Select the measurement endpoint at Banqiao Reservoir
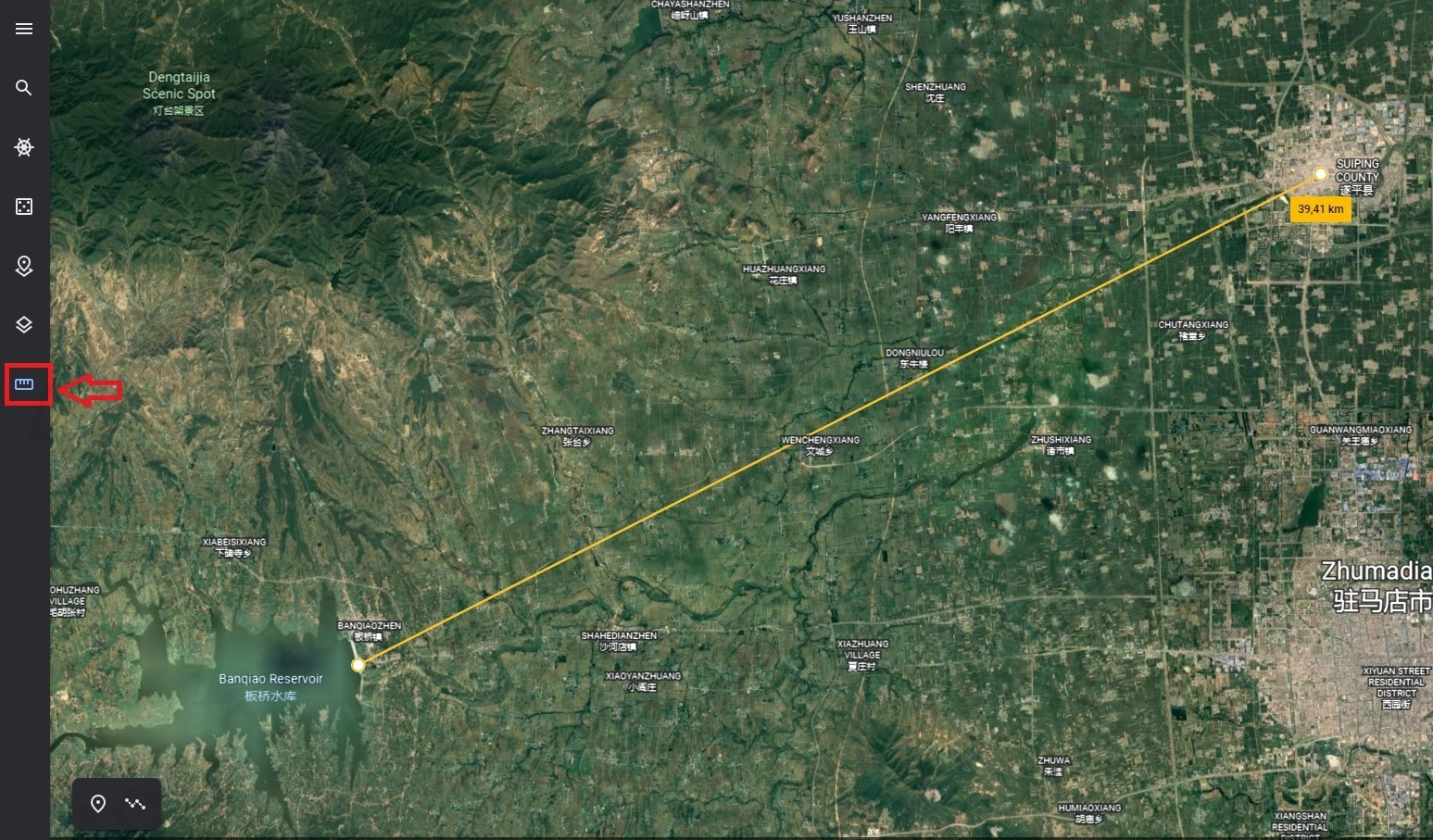Image resolution: width=1433 pixels, height=840 pixels. 358,665
